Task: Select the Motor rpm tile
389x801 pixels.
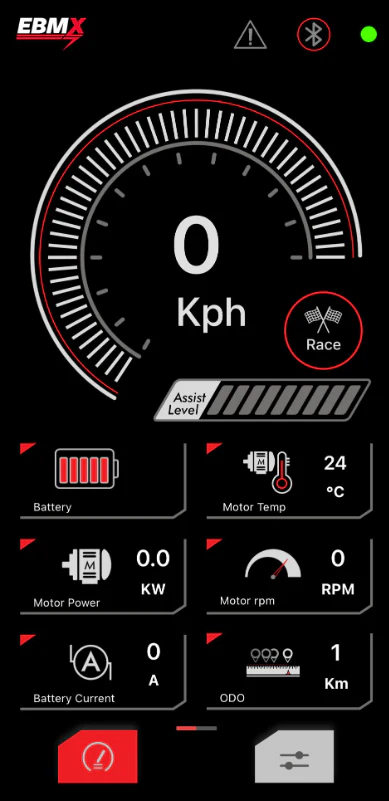Action: pyautogui.click(x=289, y=576)
